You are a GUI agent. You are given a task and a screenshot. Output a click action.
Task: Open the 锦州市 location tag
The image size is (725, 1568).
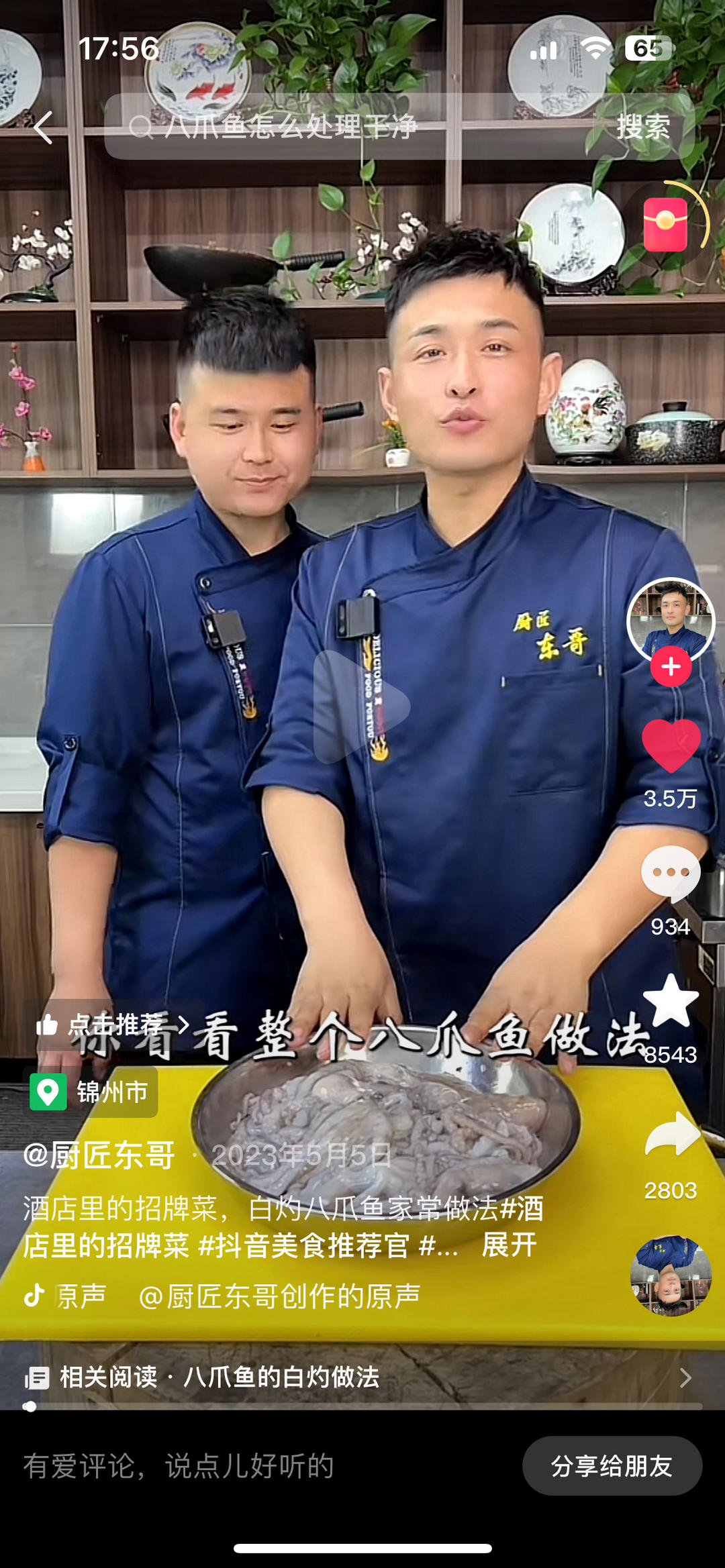pyautogui.click(x=91, y=1092)
